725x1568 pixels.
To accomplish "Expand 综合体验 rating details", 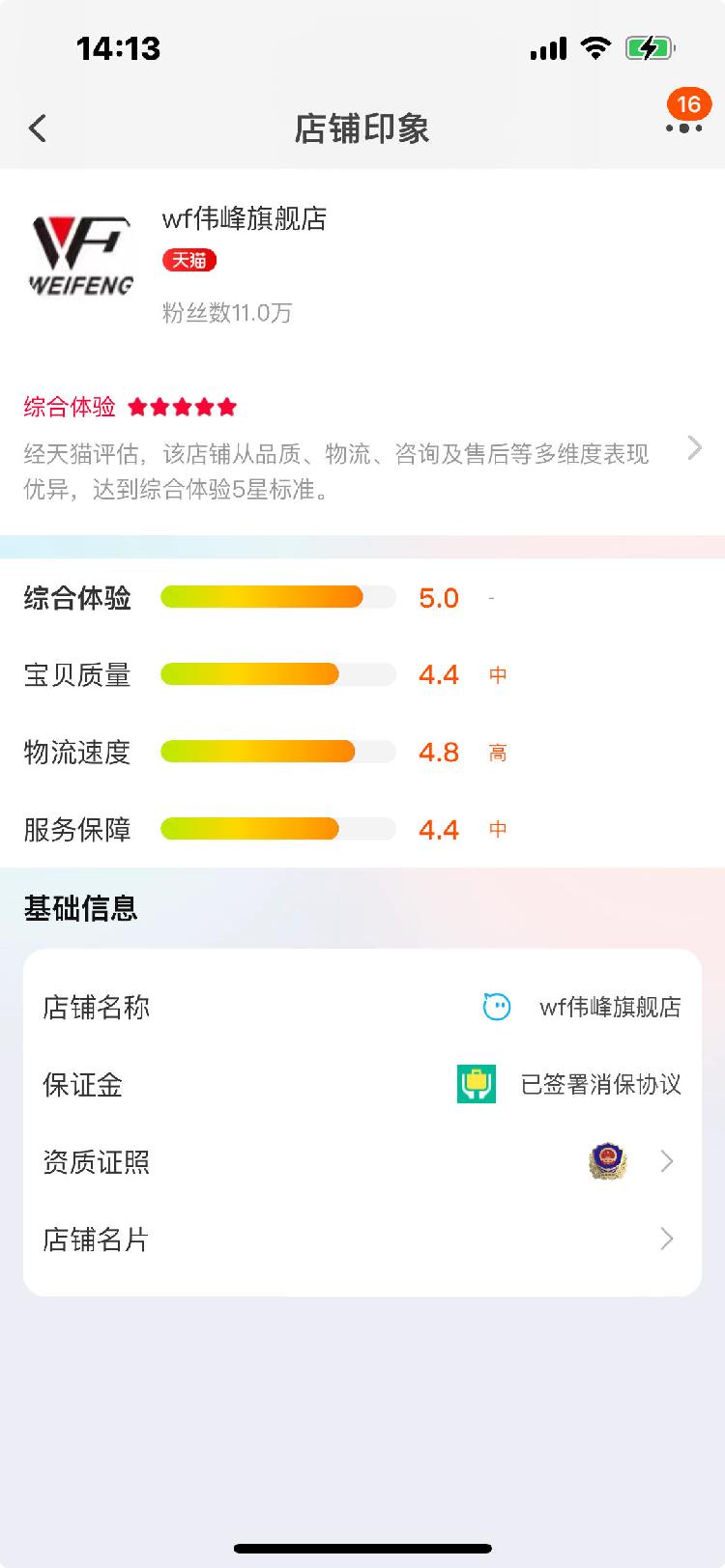I will click(x=693, y=448).
